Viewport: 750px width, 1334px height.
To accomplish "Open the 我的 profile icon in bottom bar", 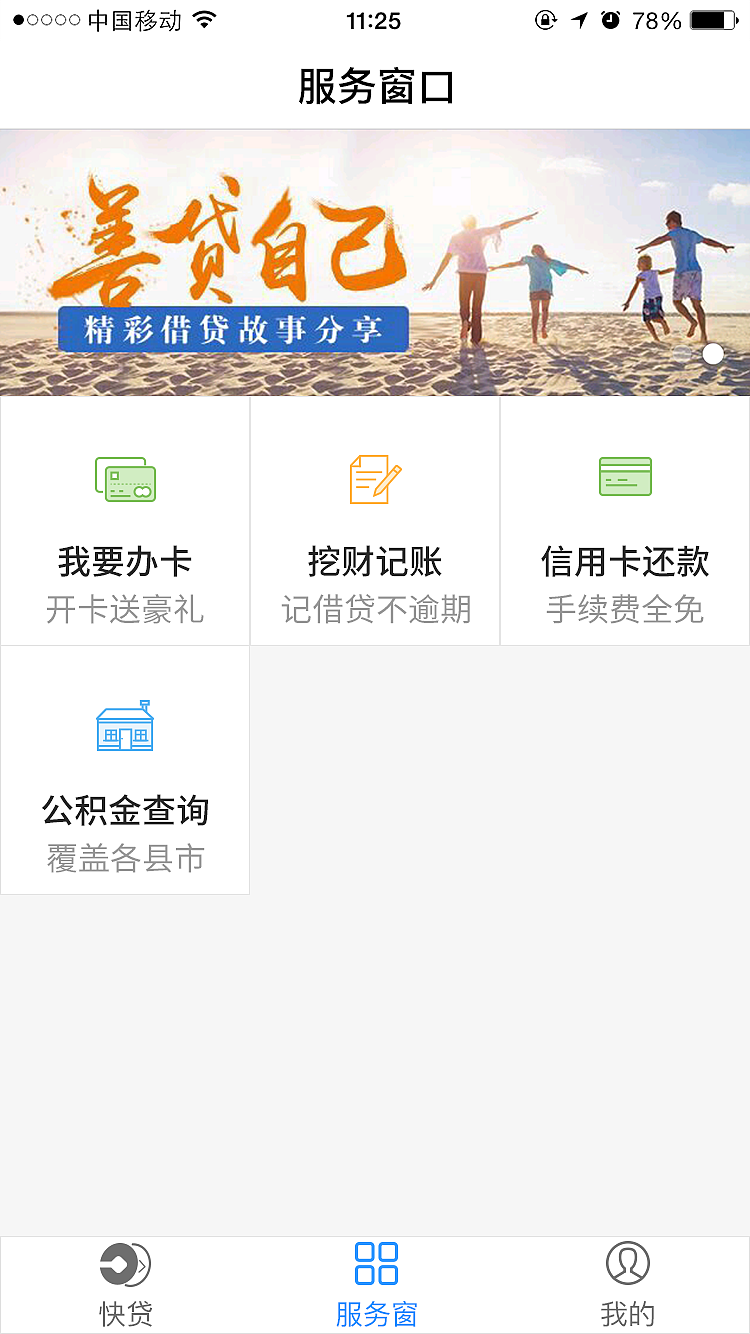I will [629, 1263].
